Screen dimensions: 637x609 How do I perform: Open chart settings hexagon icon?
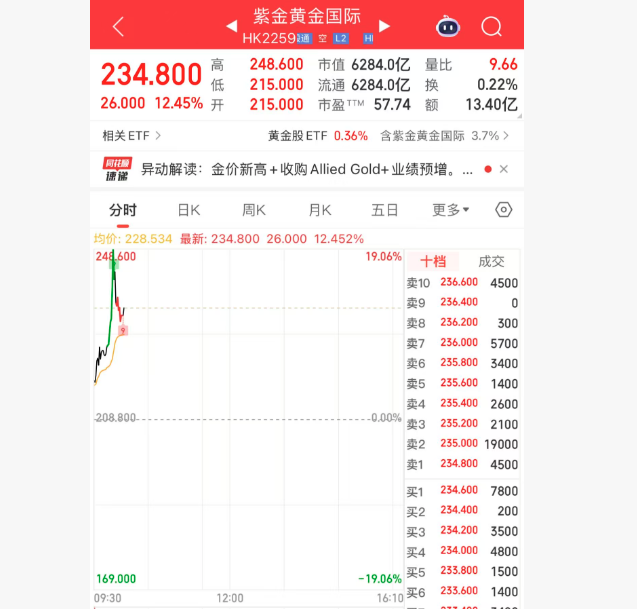tap(504, 210)
